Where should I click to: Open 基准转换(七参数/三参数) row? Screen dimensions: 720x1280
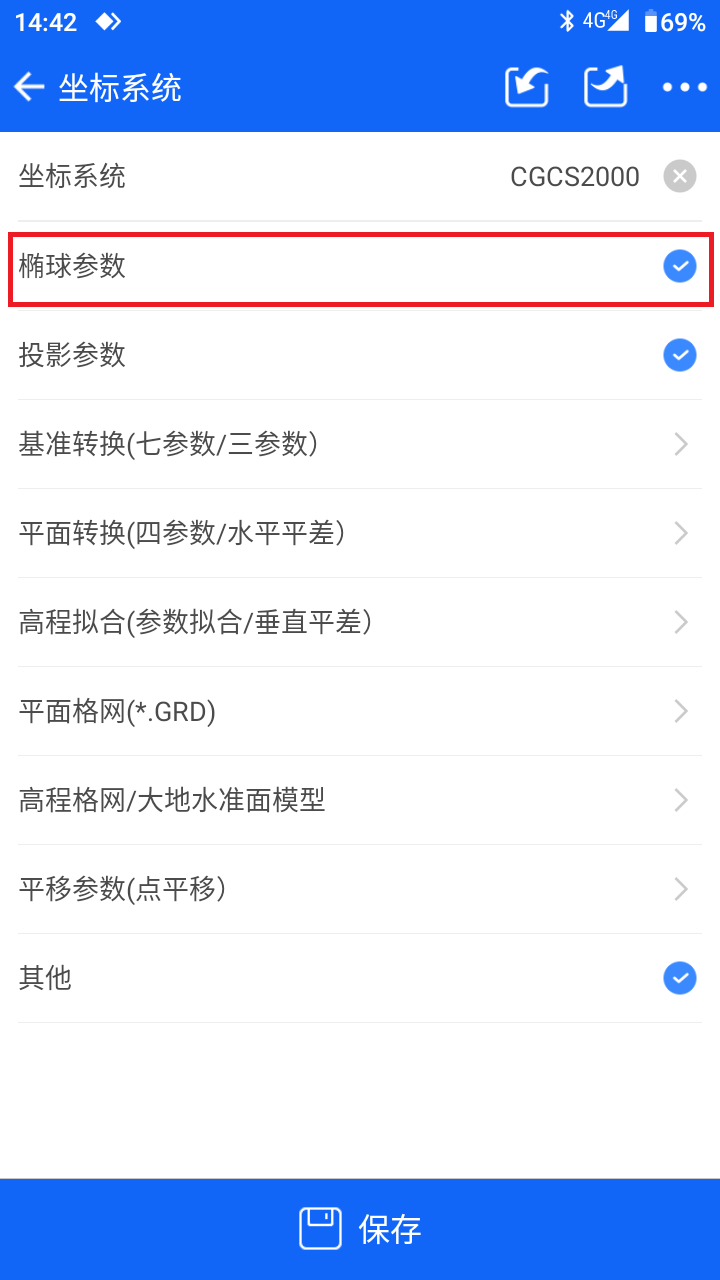360,444
